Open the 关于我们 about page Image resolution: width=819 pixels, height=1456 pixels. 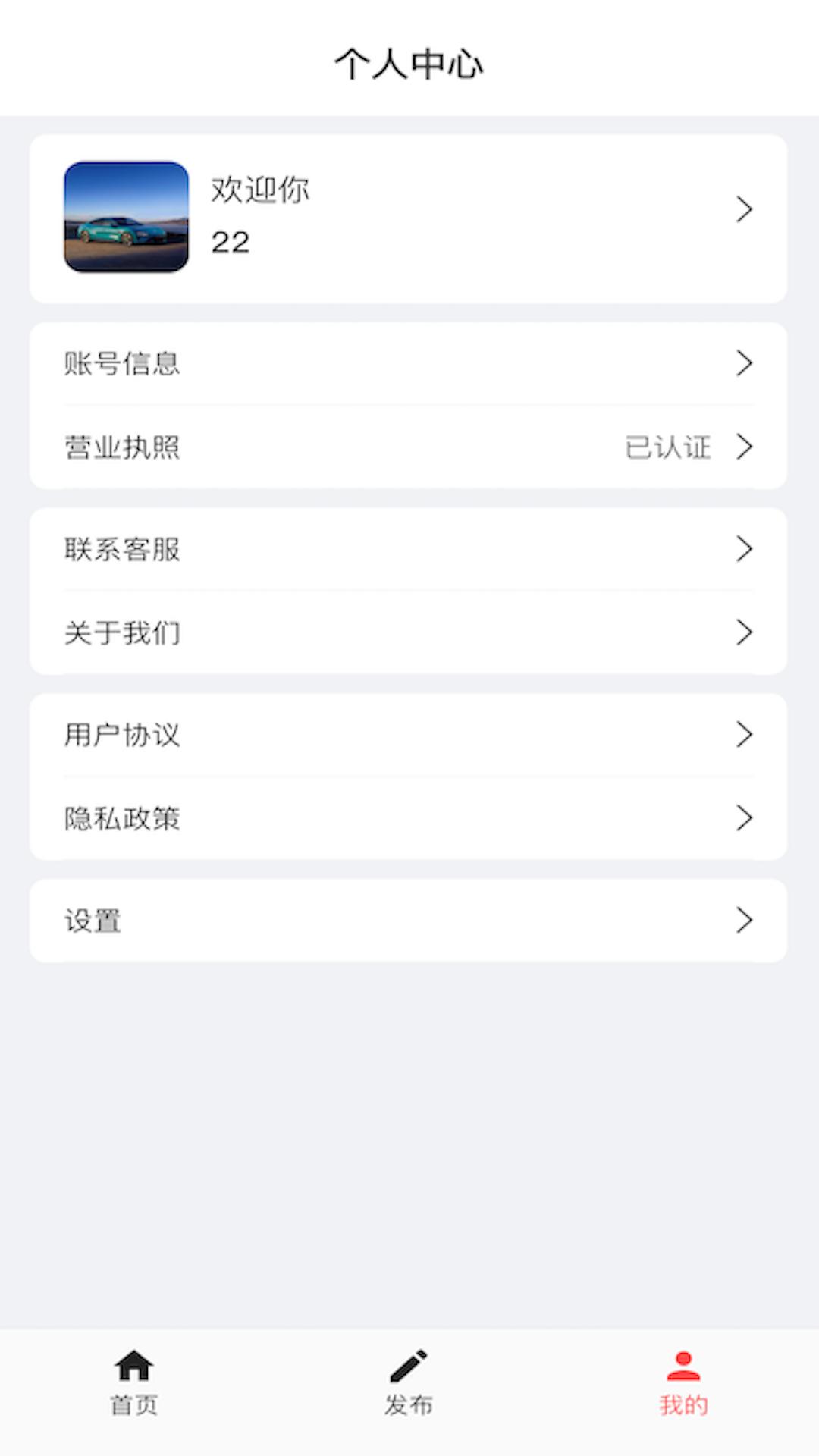pyautogui.click(x=409, y=632)
